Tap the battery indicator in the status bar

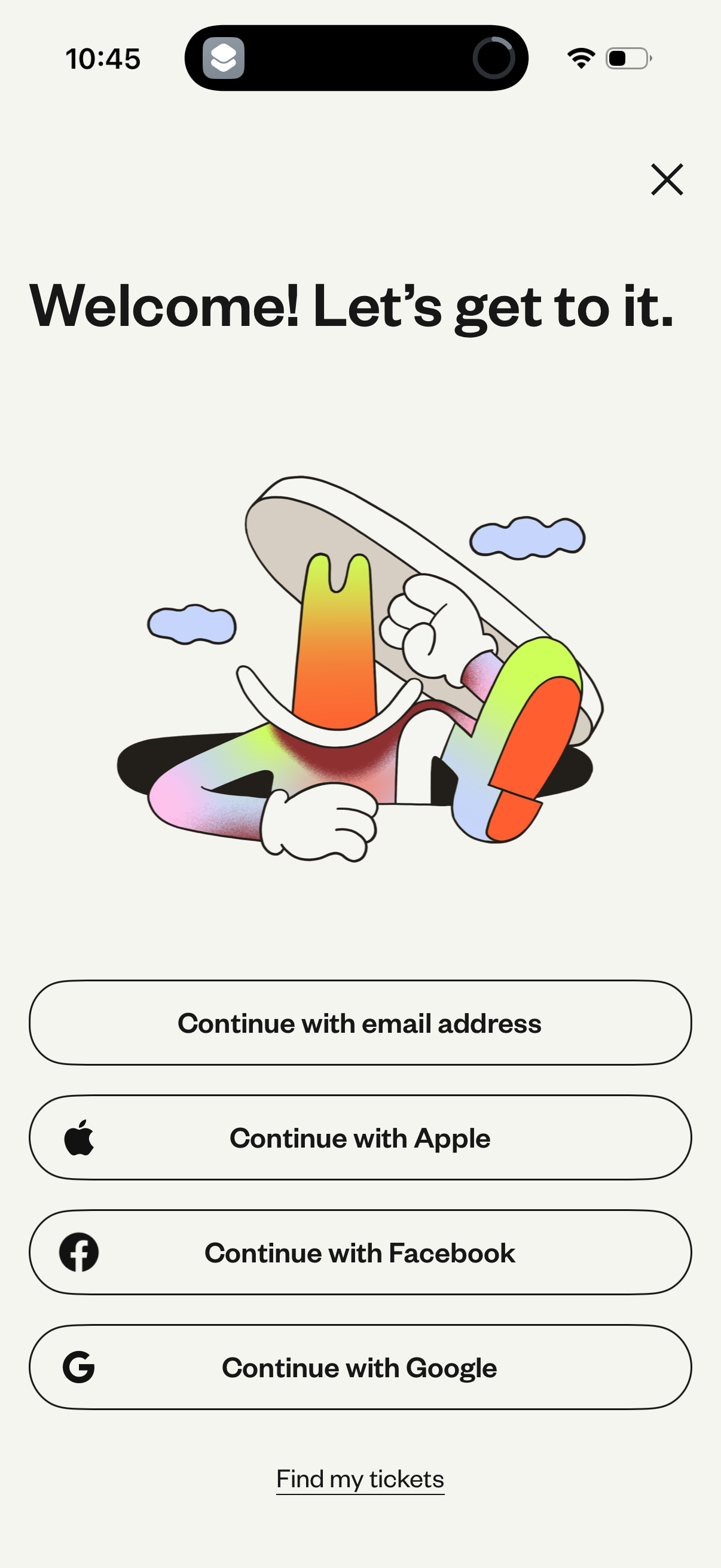coord(627,57)
